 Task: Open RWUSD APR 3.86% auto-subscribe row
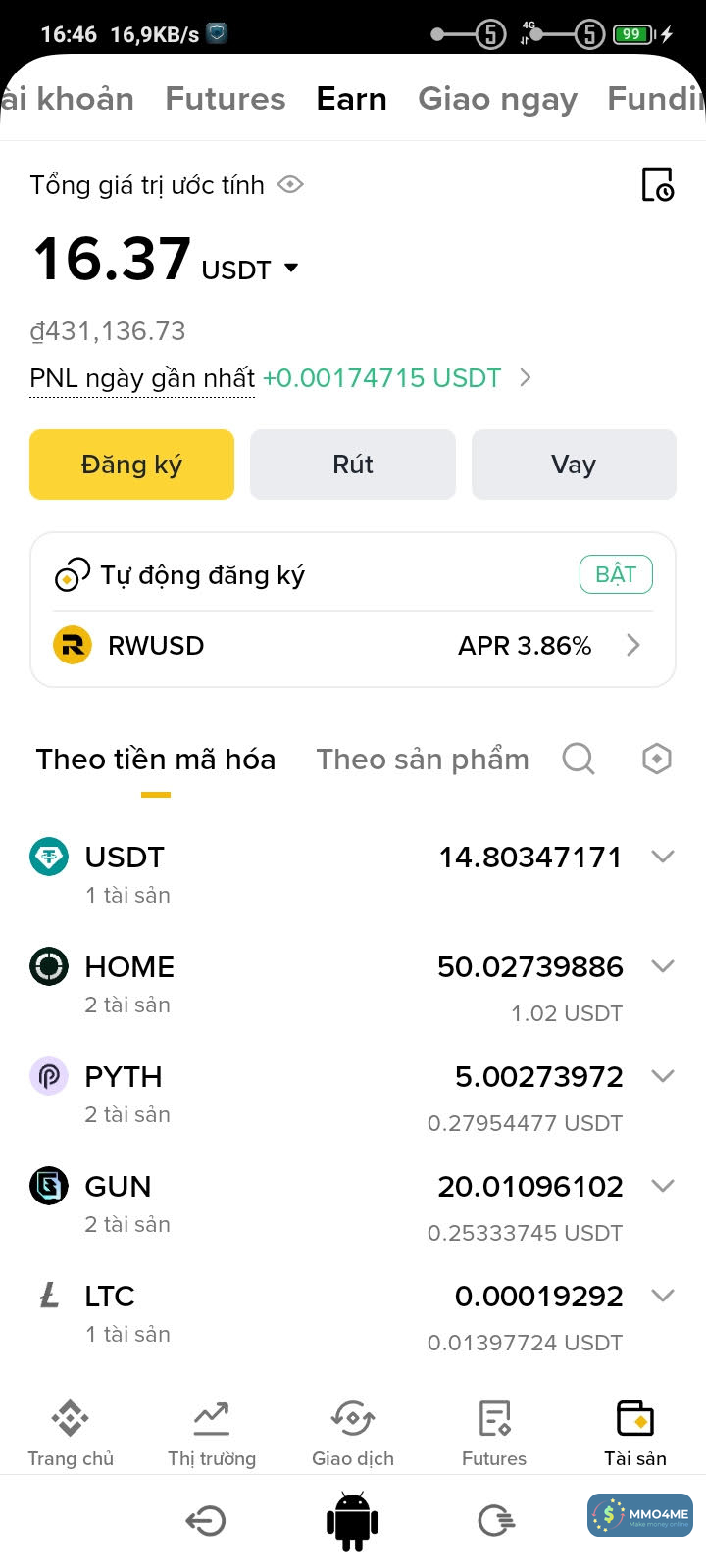pyautogui.click(x=353, y=646)
